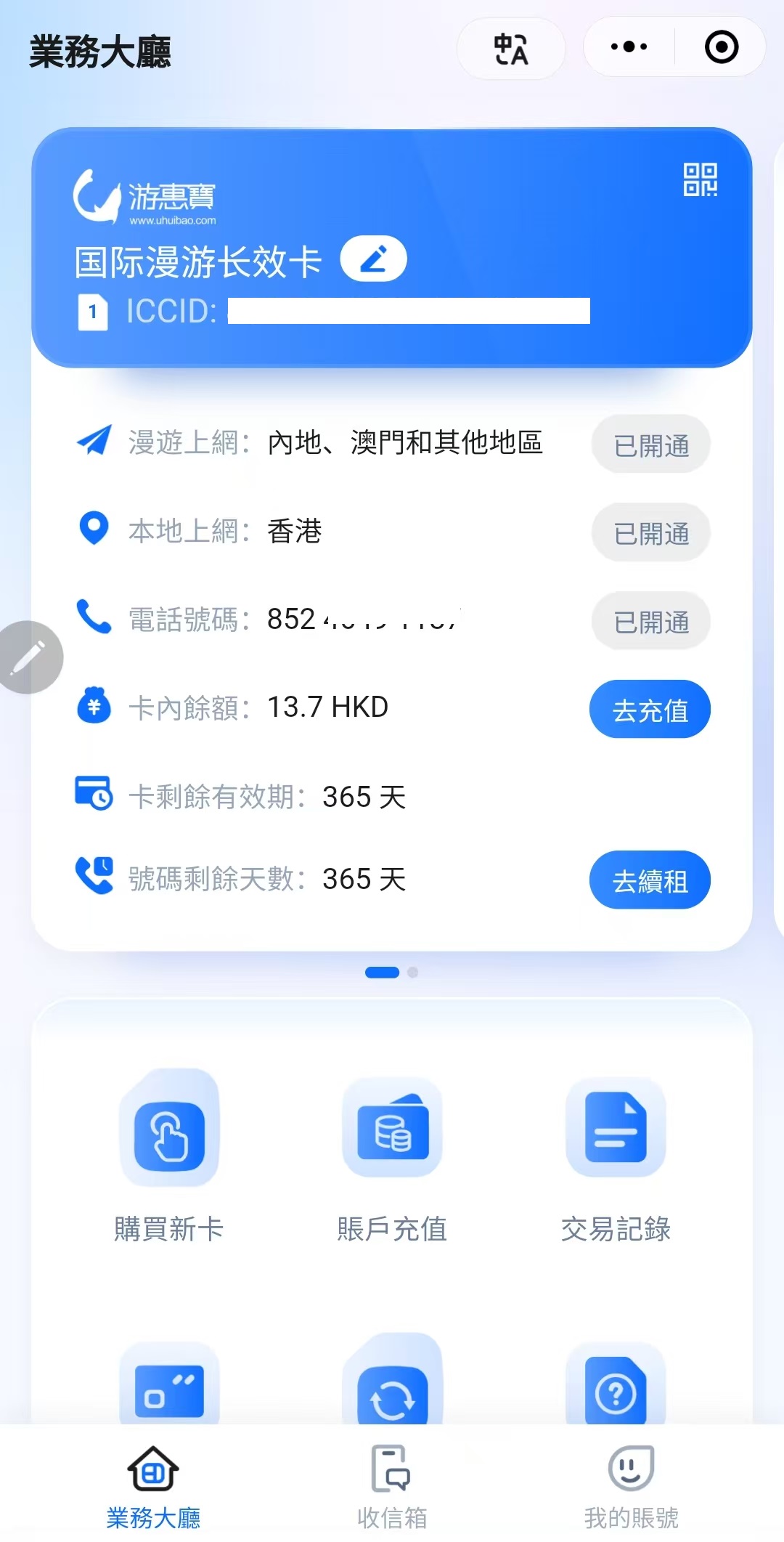Open 購買新卡 to buy a new card
784x1542 pixels.
point(169,1155)
